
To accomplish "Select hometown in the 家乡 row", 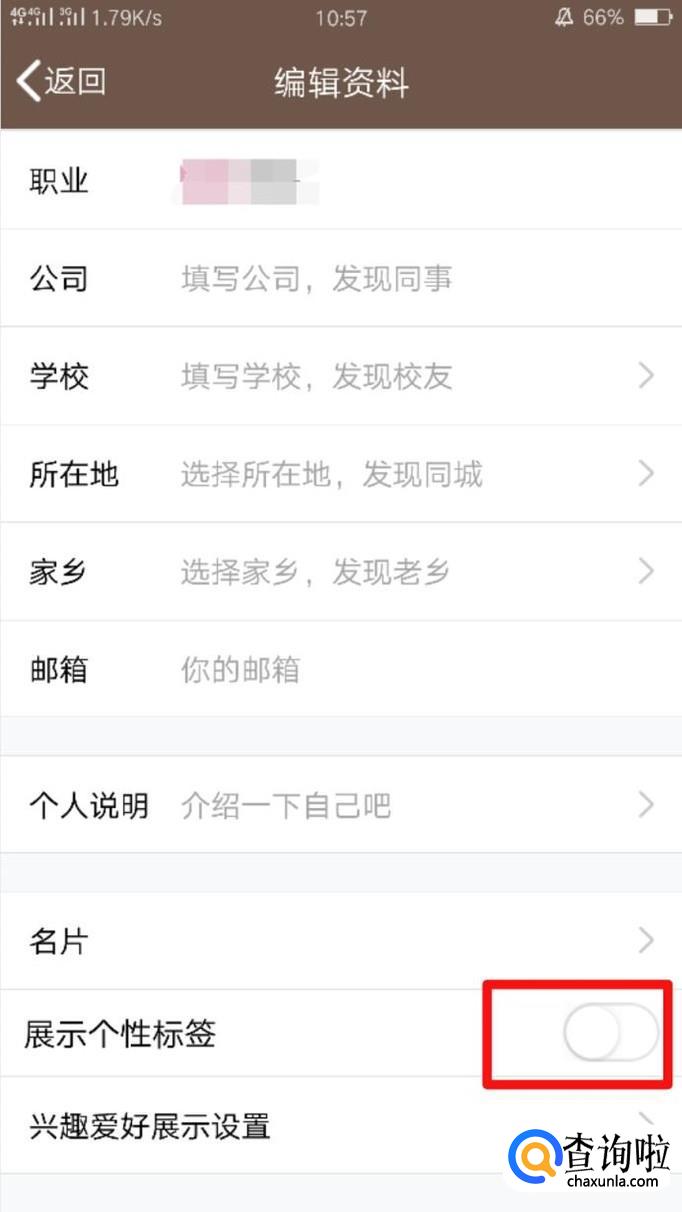I will tap(340, 572).
